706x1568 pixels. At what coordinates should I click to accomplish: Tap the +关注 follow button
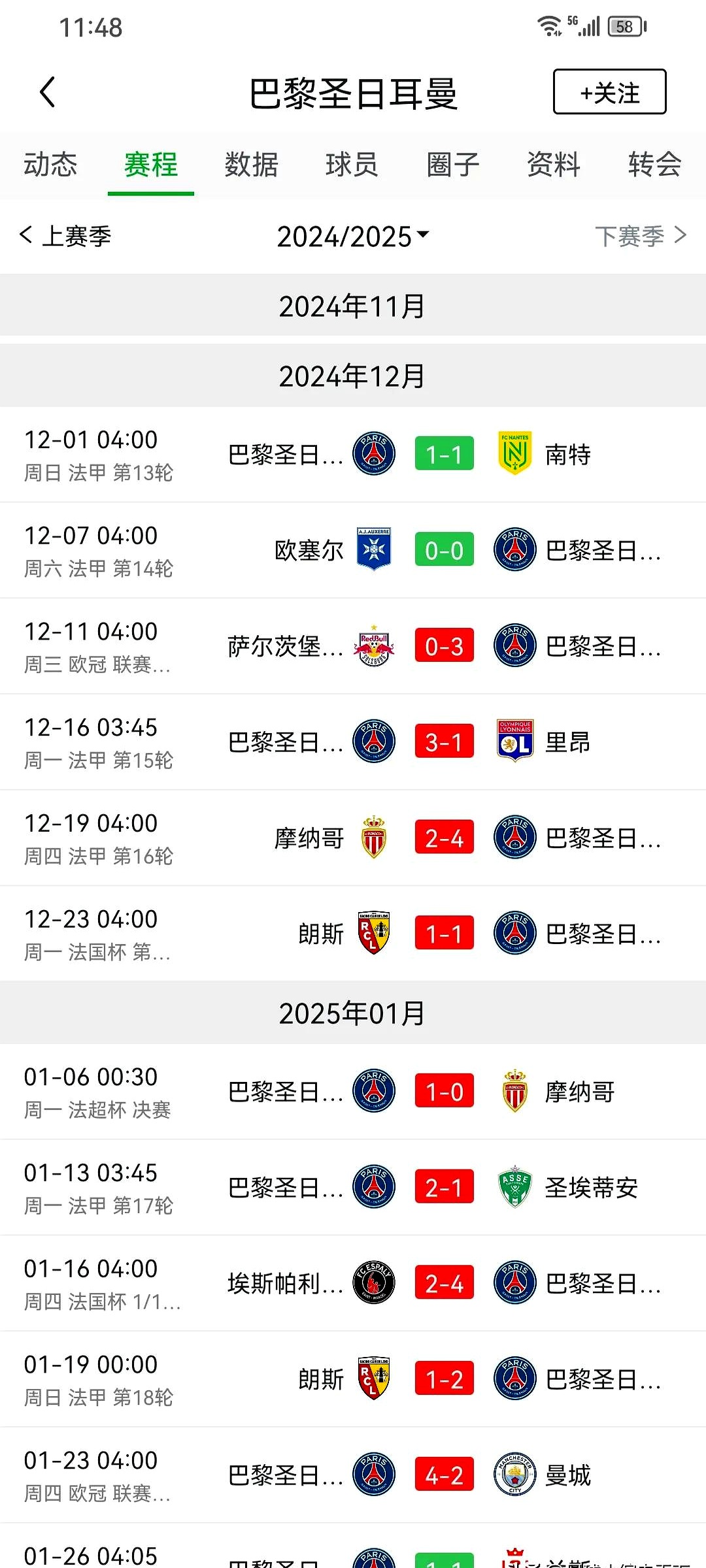click(609, 91)
